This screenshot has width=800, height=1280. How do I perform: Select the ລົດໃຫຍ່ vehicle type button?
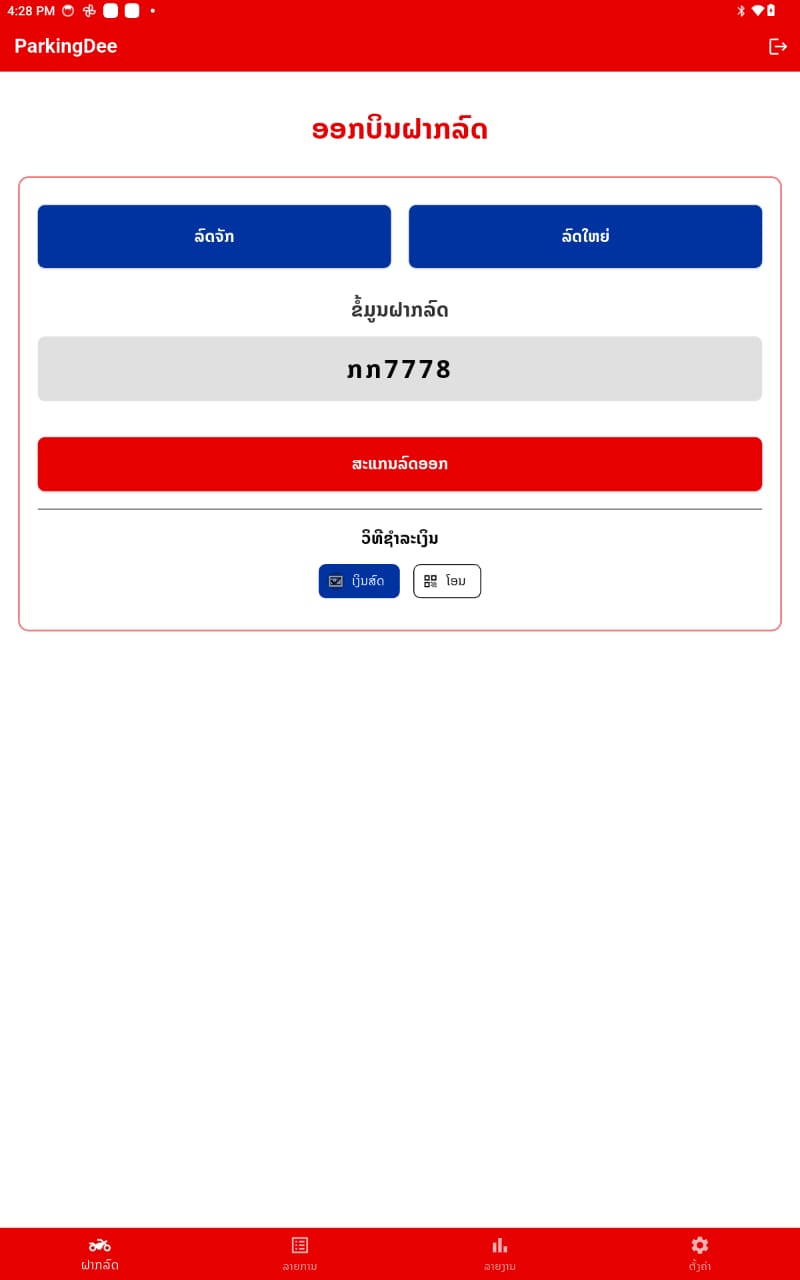point(585,237)
